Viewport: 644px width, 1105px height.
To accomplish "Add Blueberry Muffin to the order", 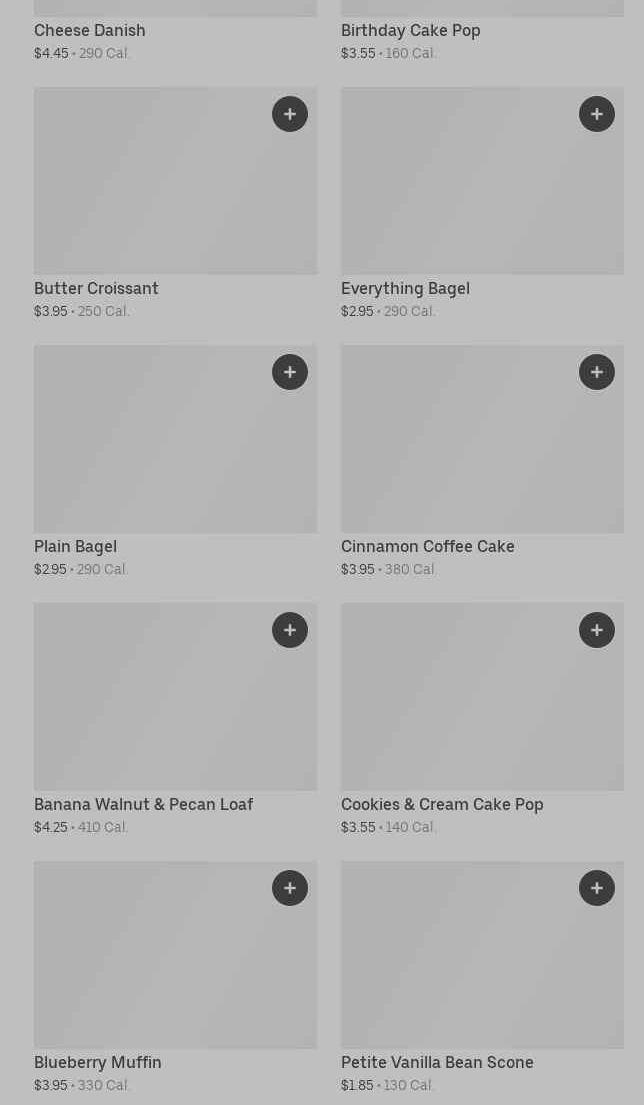I will (x=290, y=888).
